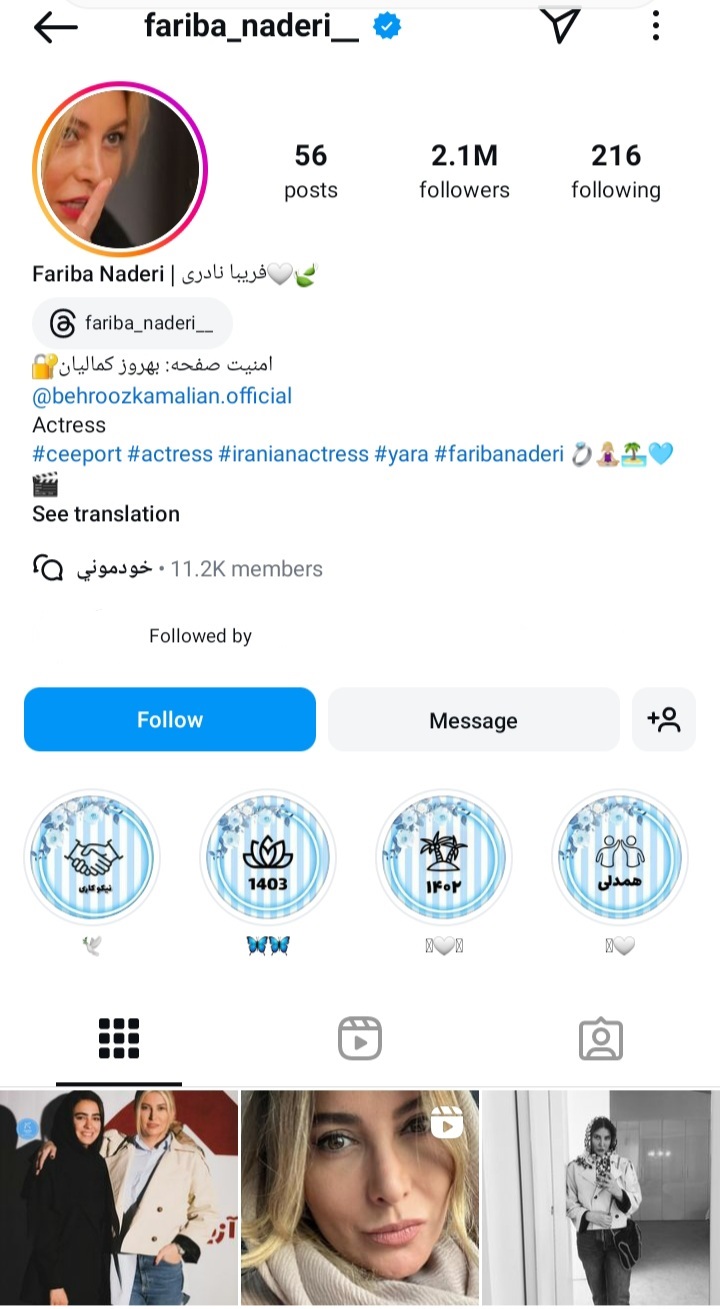This screenshot has height=1309, width=720.
Task: Go back using the arrow icon
Action: [x=55, y=28]
